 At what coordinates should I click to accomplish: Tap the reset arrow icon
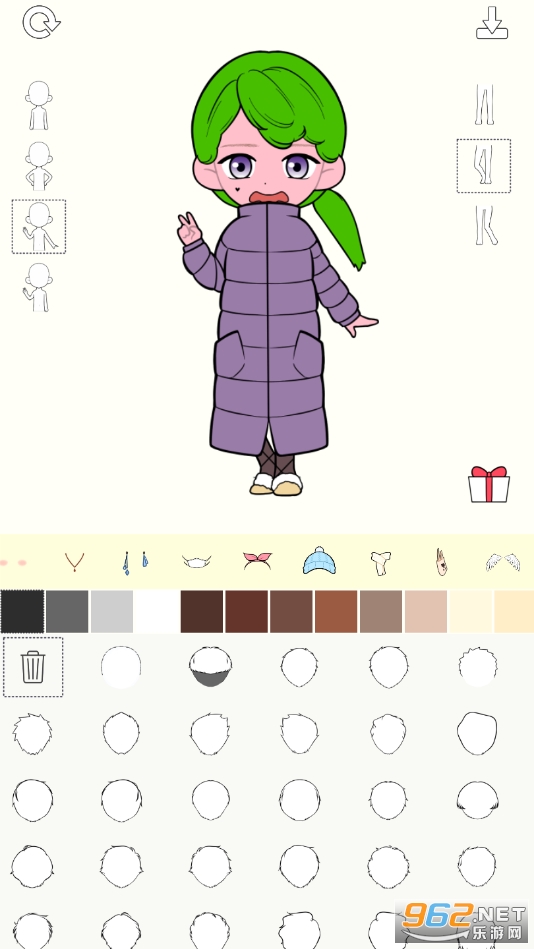(x=41, y=22)
